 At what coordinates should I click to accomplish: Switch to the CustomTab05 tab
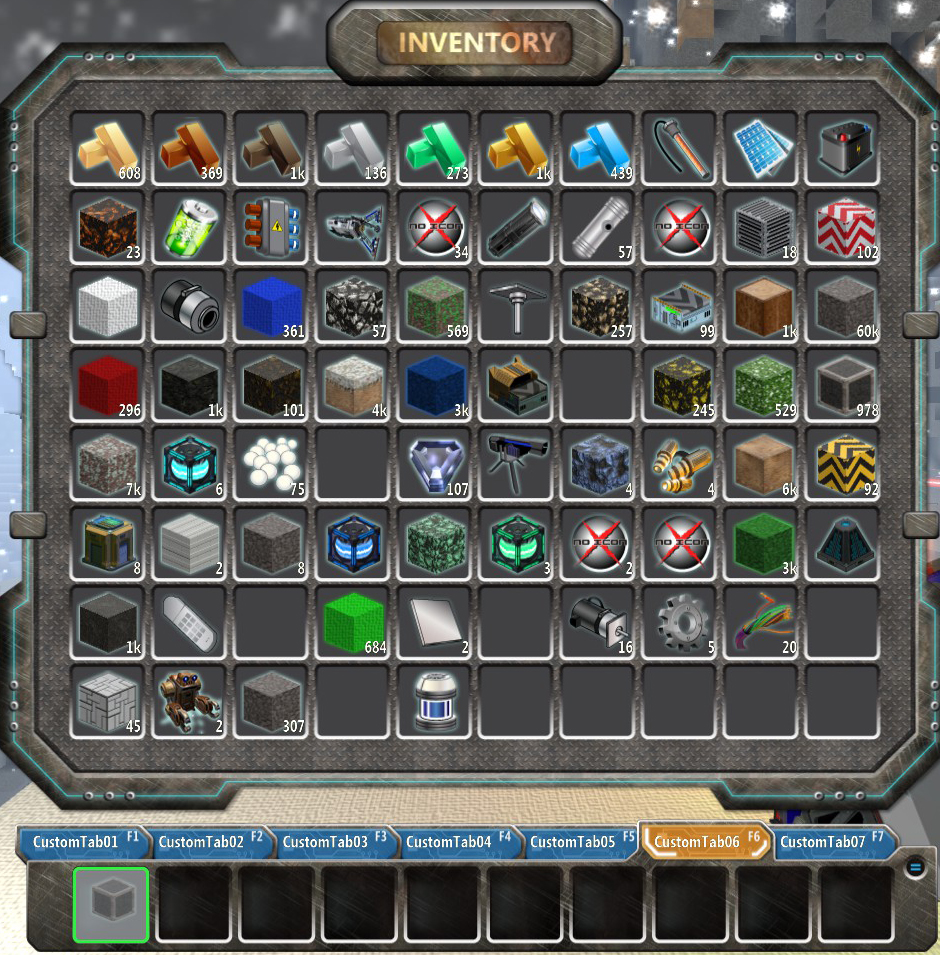tap(573, 842)
